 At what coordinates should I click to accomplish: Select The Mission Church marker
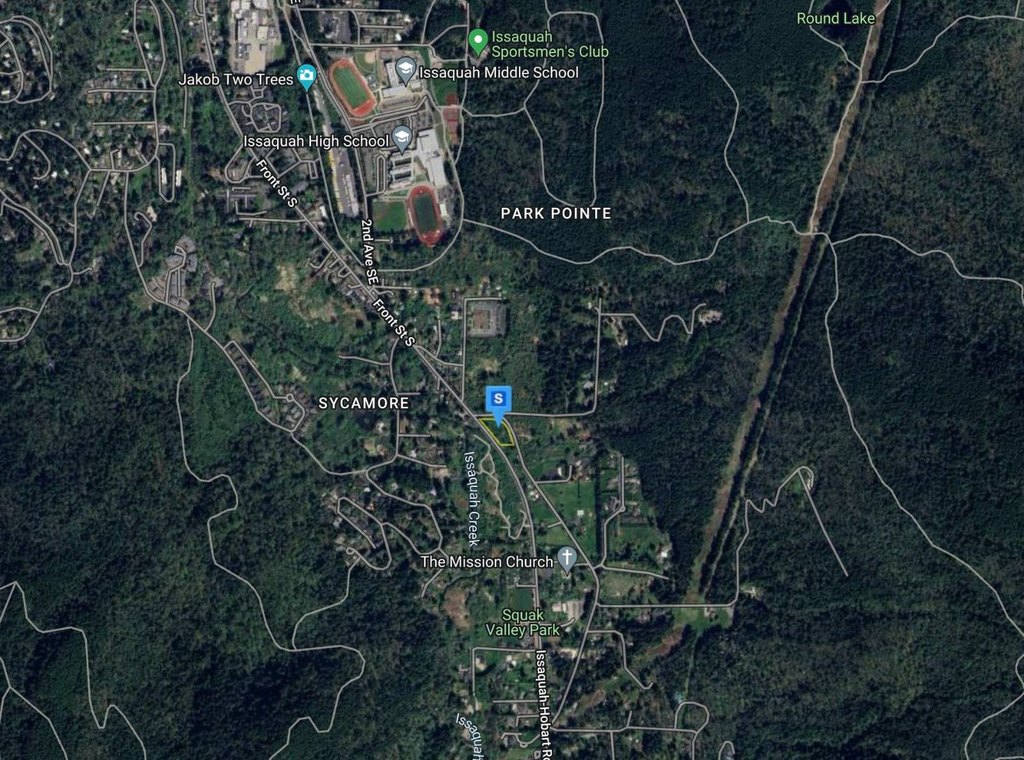[567, 559]
